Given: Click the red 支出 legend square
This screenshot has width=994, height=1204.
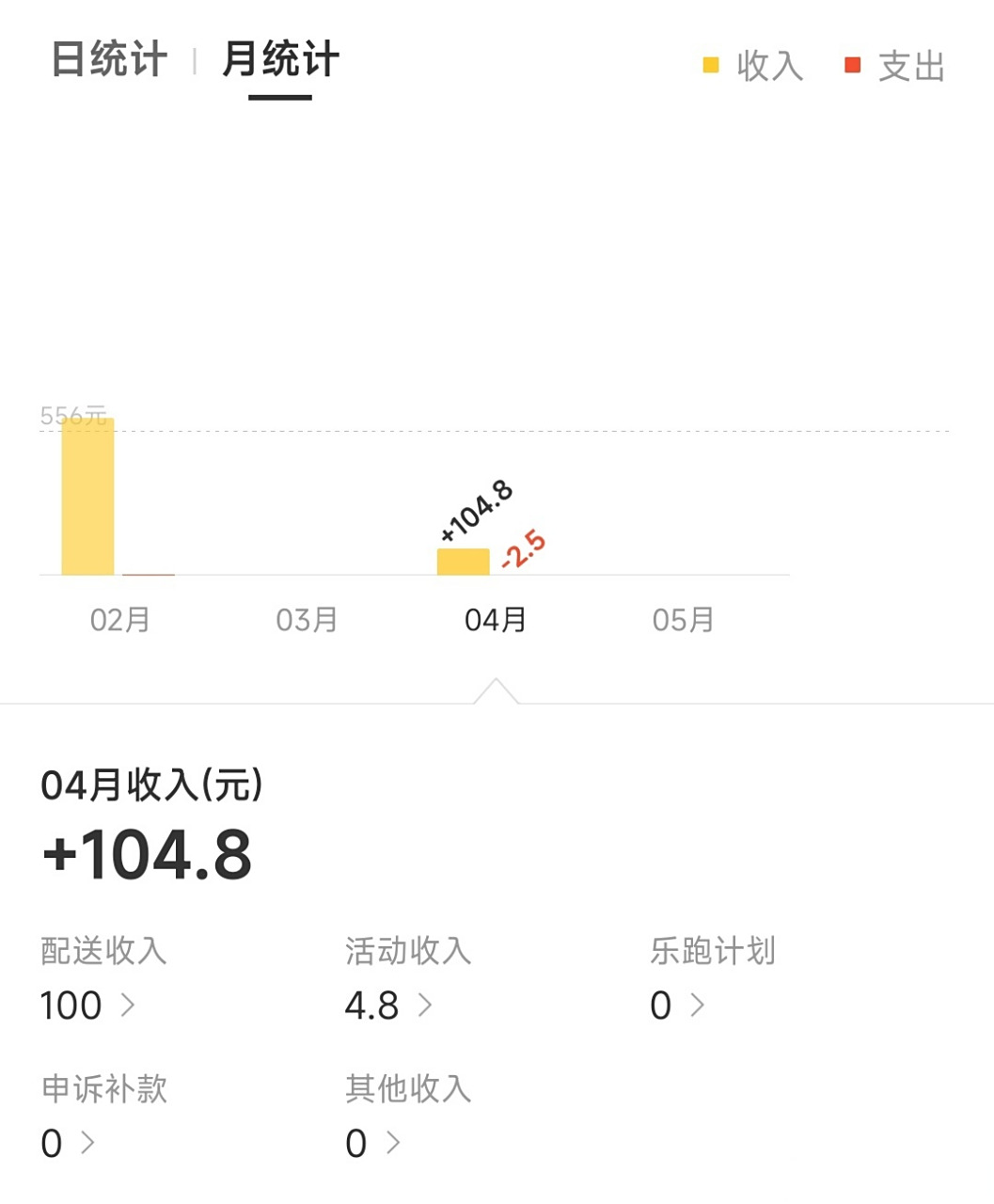Looking at the screenshot, I should (851, 66).
